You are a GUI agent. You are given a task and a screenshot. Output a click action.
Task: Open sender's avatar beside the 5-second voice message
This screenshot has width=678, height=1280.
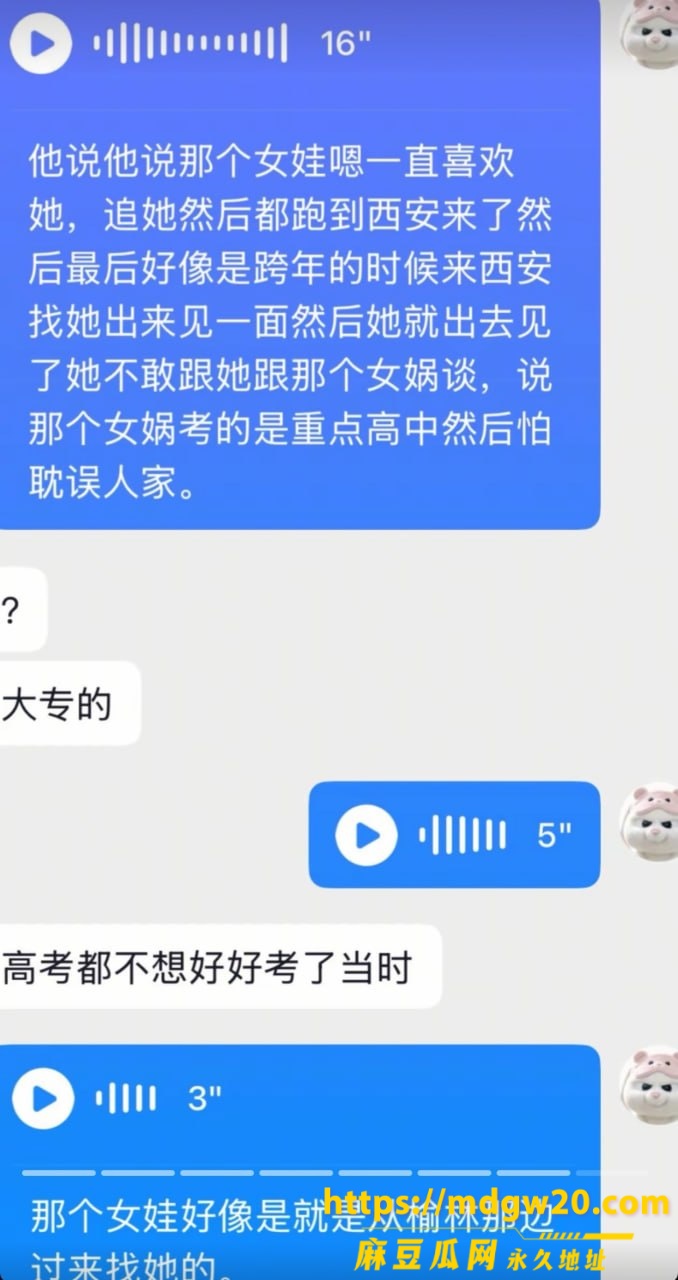(649, 823)
